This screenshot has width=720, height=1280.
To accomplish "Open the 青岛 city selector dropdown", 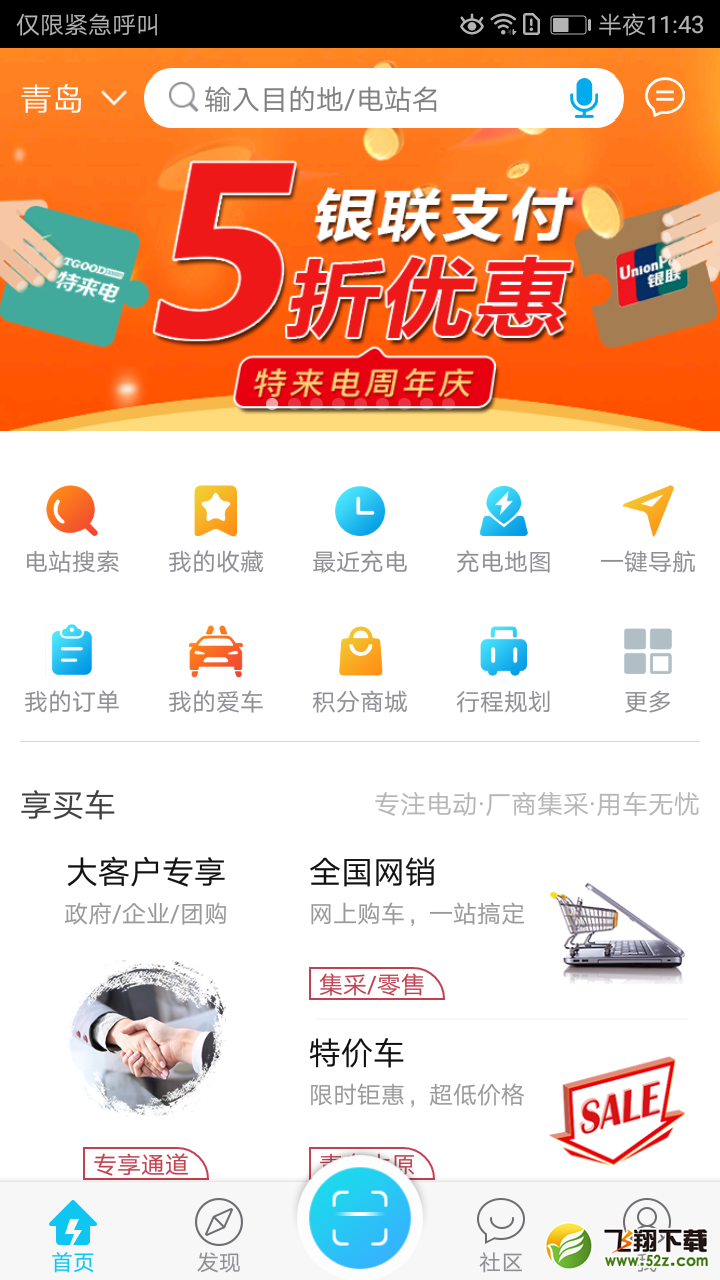I will pos(74,98).
